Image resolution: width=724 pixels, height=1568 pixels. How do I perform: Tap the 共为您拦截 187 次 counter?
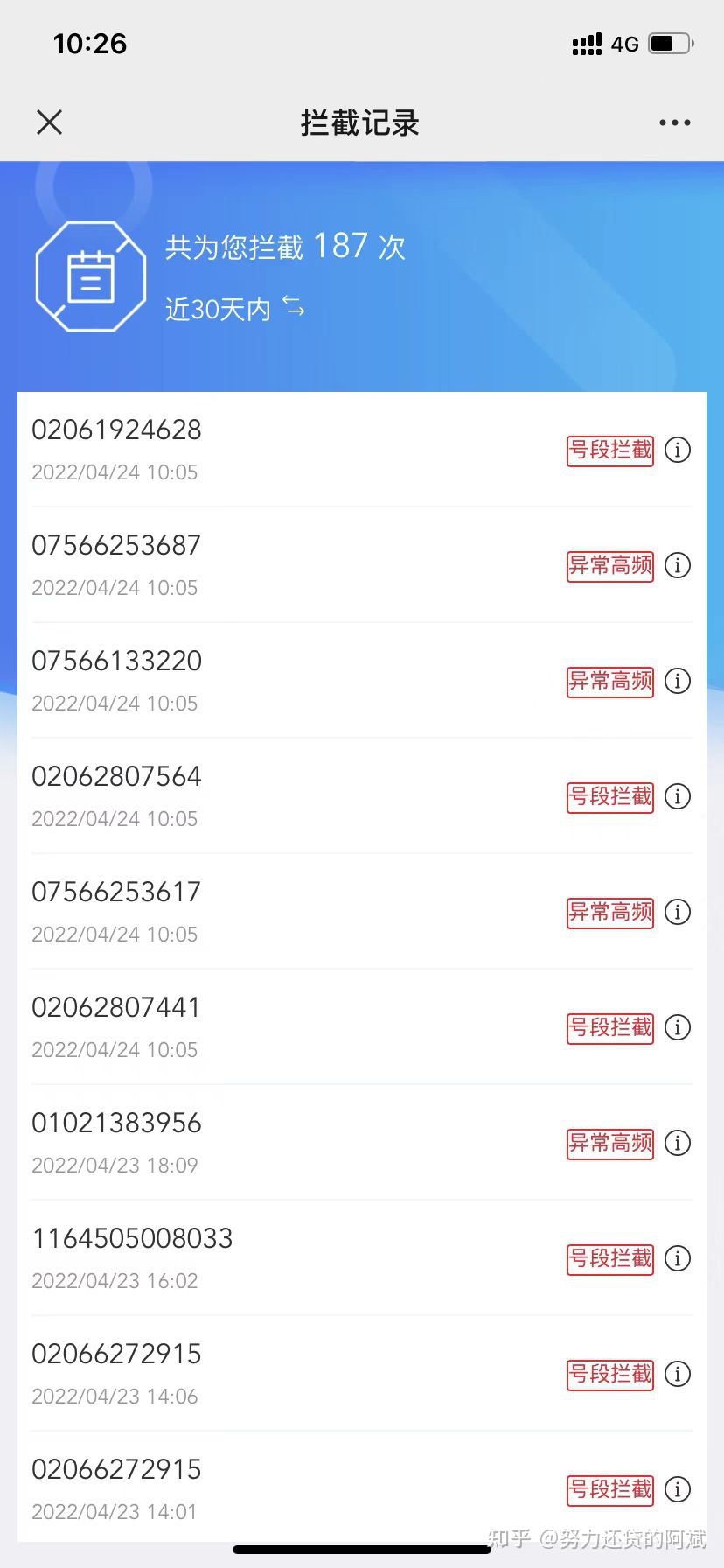[285, 246]
